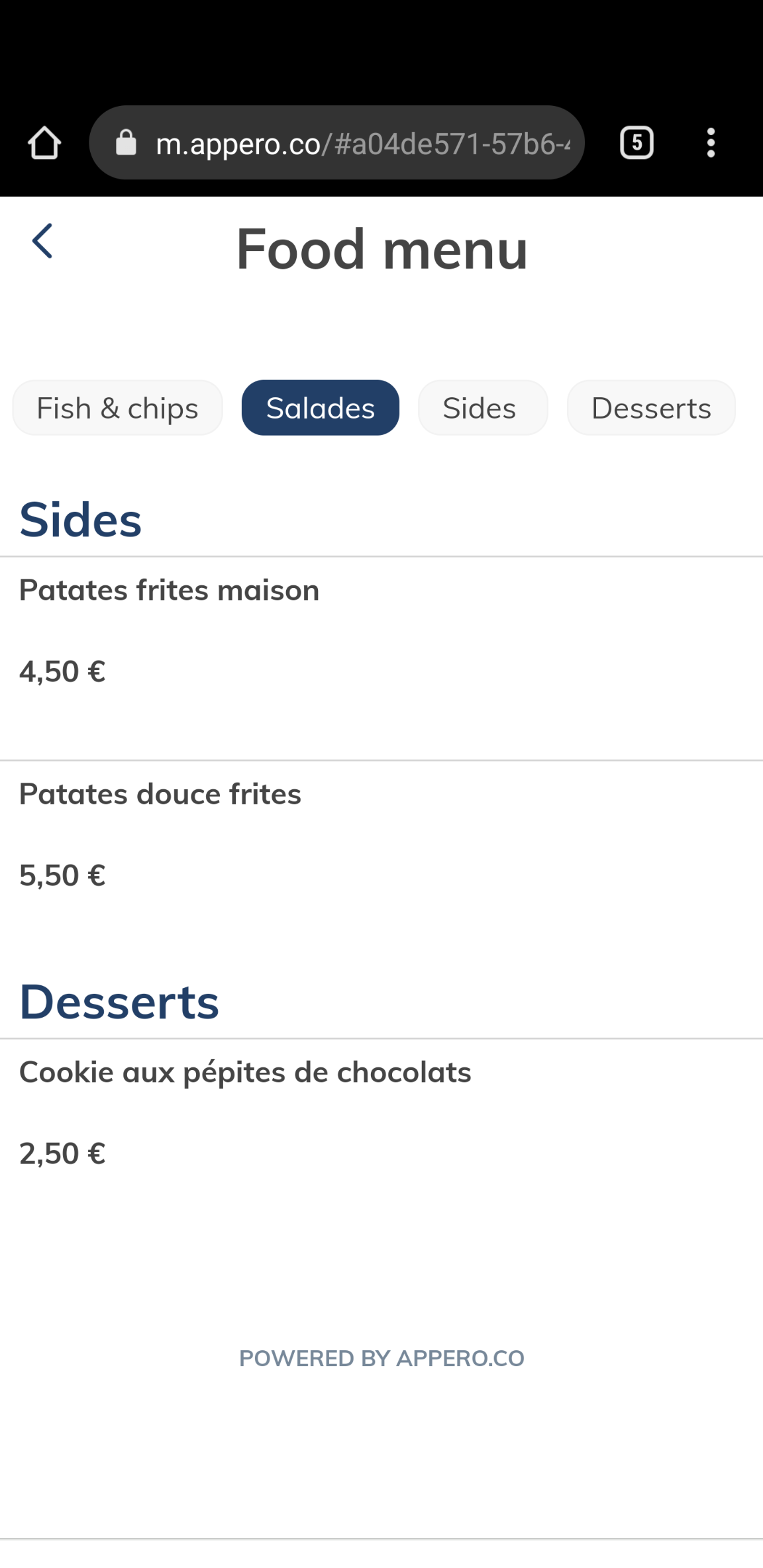This screenshot has width=763, height=1568.
Task: Open the browser overflow menu
Action: pos(711,143)
